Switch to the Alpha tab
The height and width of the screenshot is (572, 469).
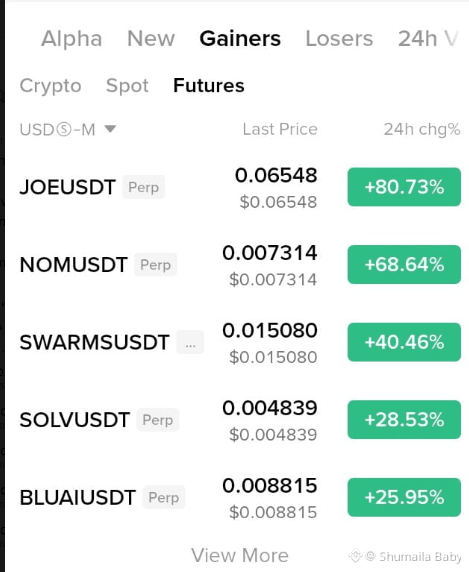pyautogui.click(x=71, y=39)
